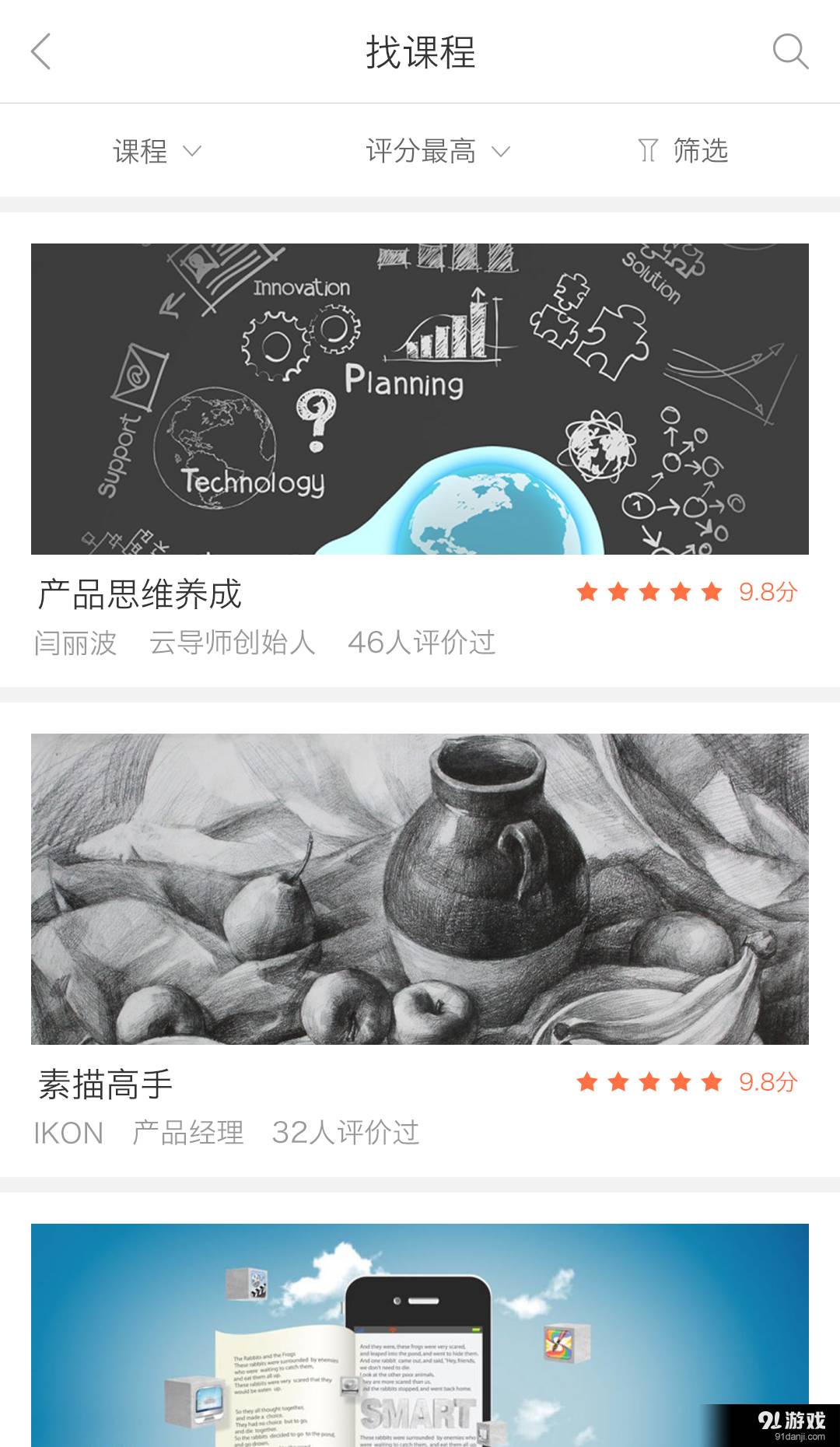840x1447 pixels.
Task: Open the 筛选 filter options
Action: 683,151
